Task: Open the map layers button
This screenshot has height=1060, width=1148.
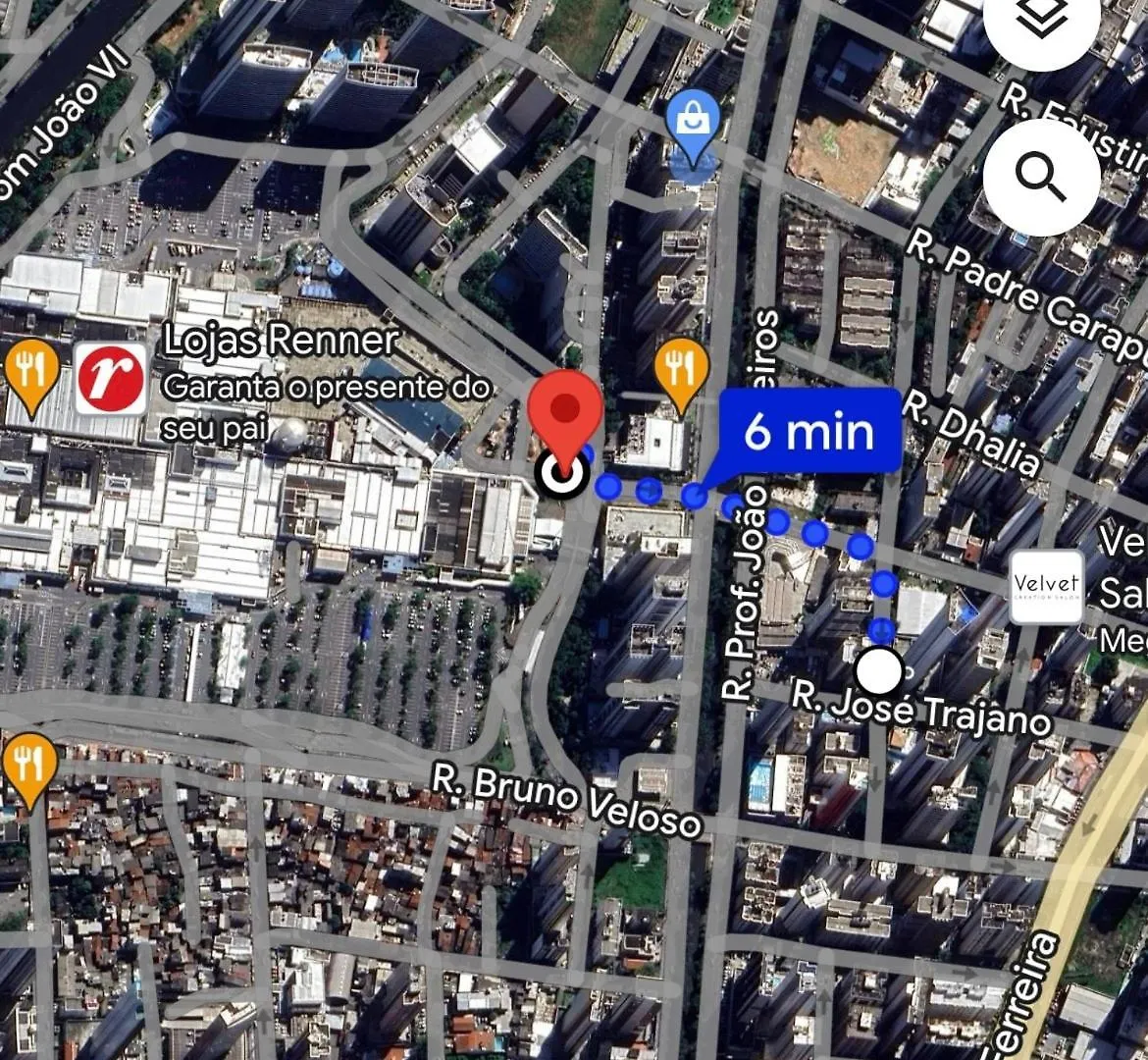Action: (1039, 20)
